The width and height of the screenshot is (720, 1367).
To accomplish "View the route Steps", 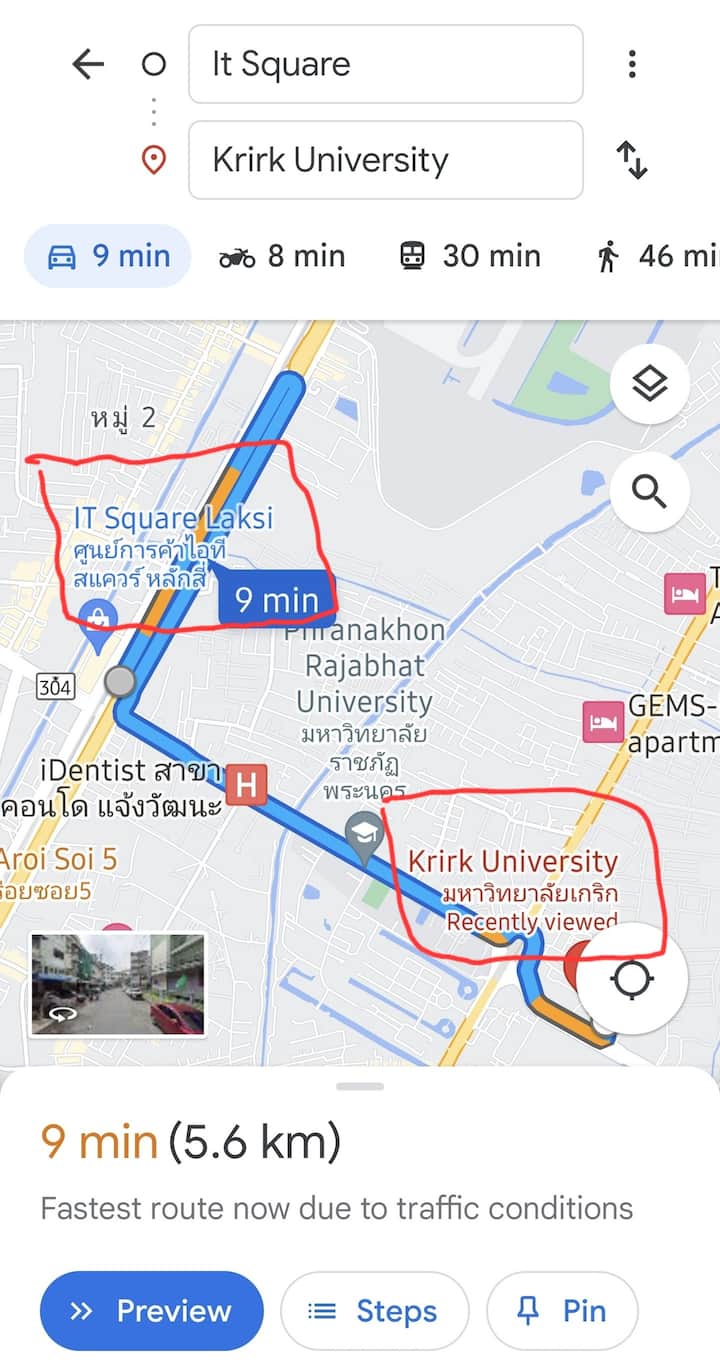I will 373,1311.
